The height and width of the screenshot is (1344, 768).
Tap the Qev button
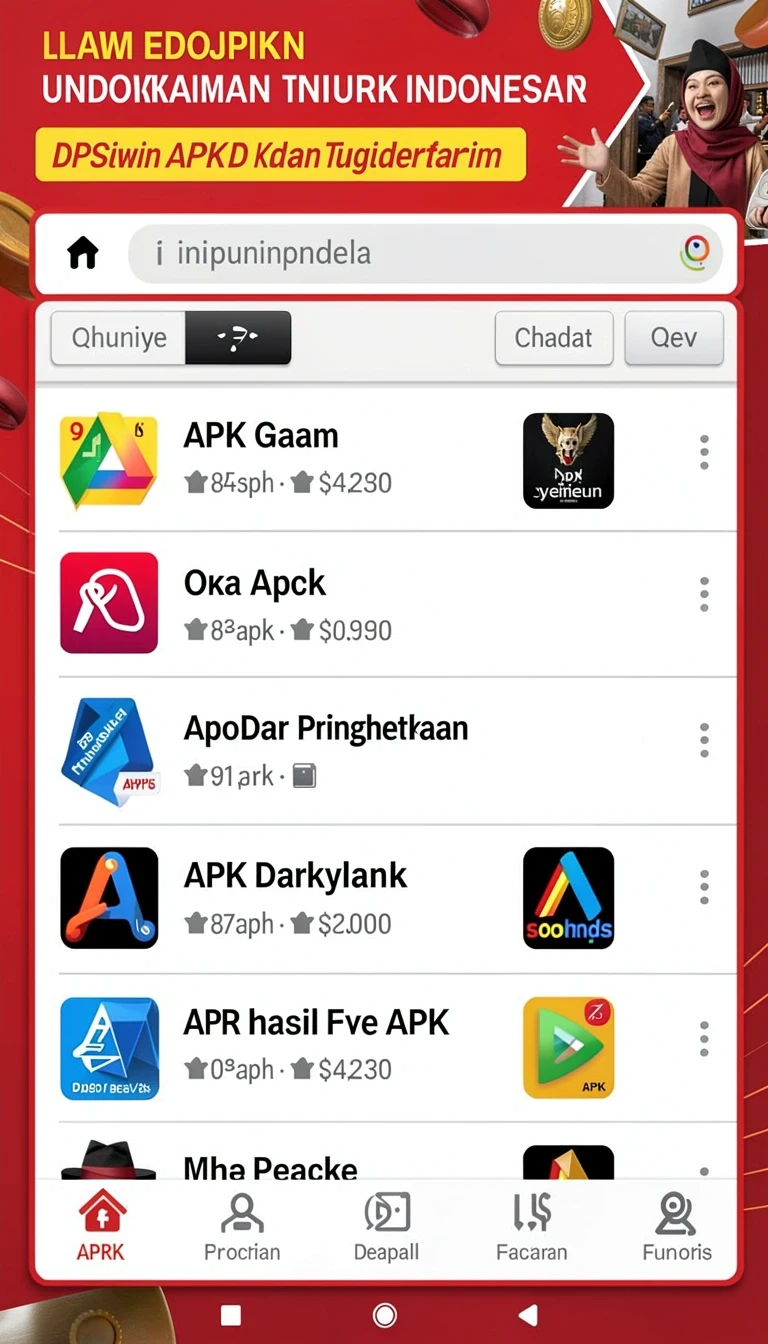(x=674, y=337)
